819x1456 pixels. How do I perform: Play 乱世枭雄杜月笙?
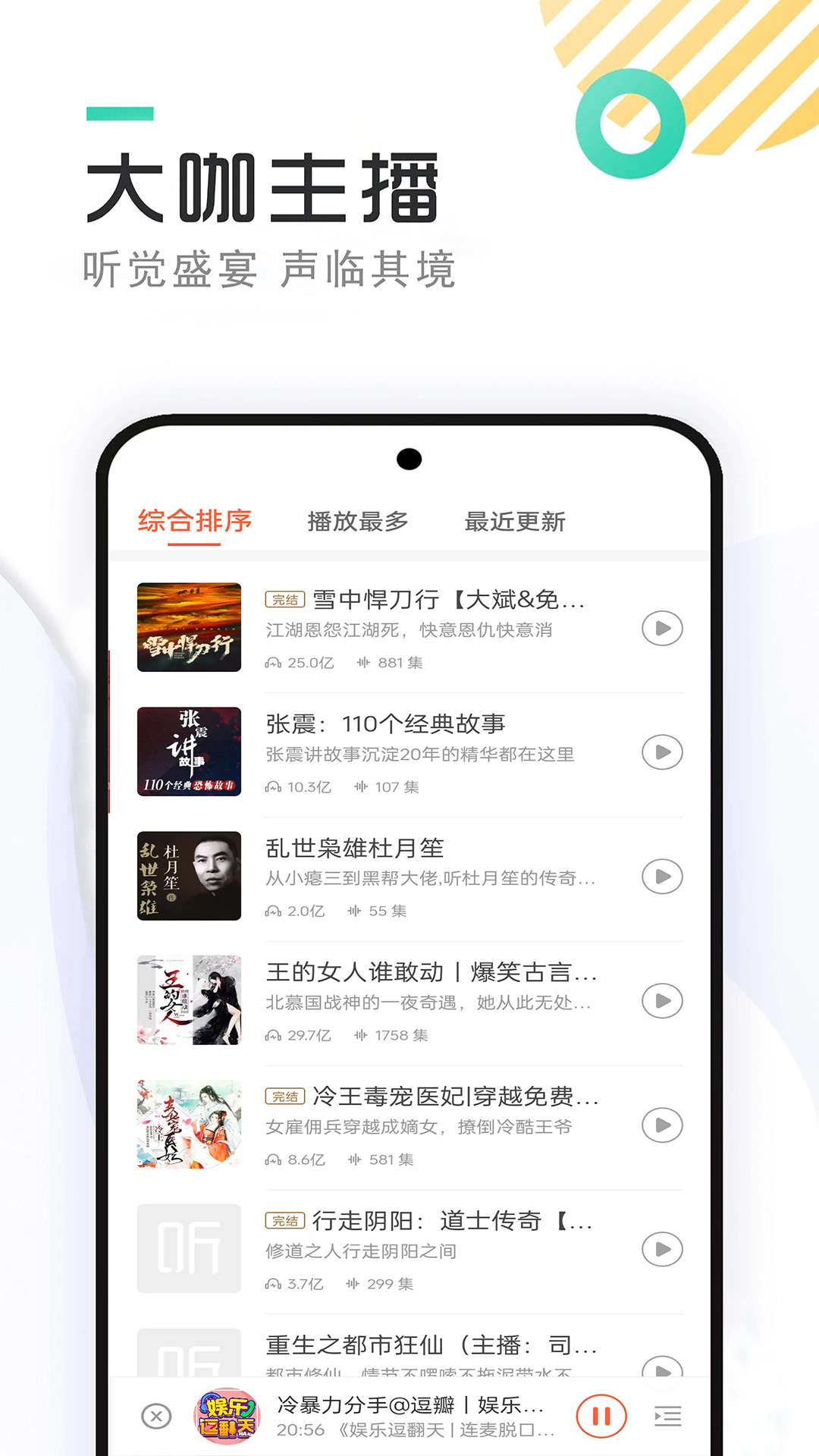point(662,877)
